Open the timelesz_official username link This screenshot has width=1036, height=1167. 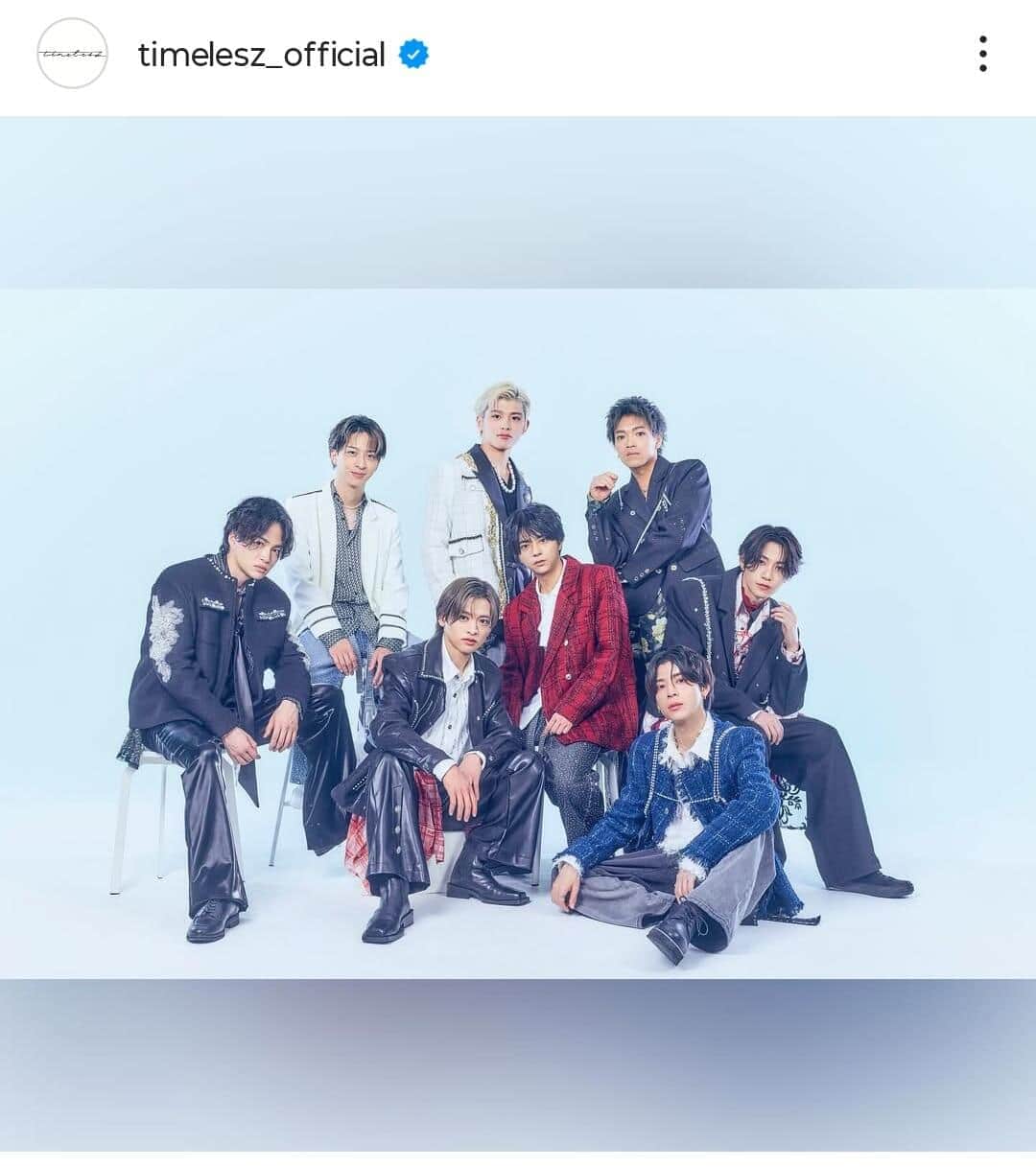click(261, 55)
